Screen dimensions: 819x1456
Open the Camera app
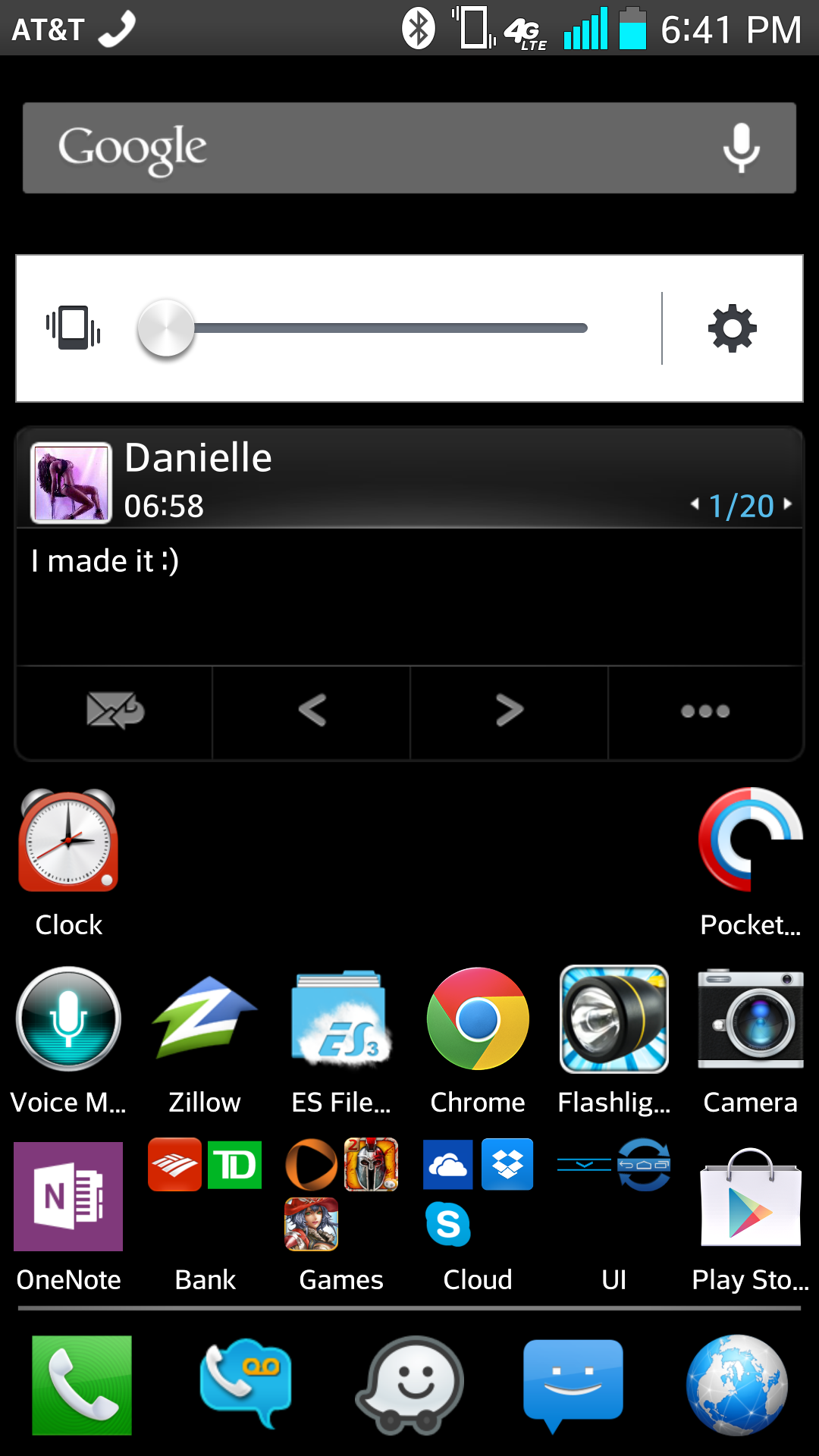click(x=751, y=1040)
